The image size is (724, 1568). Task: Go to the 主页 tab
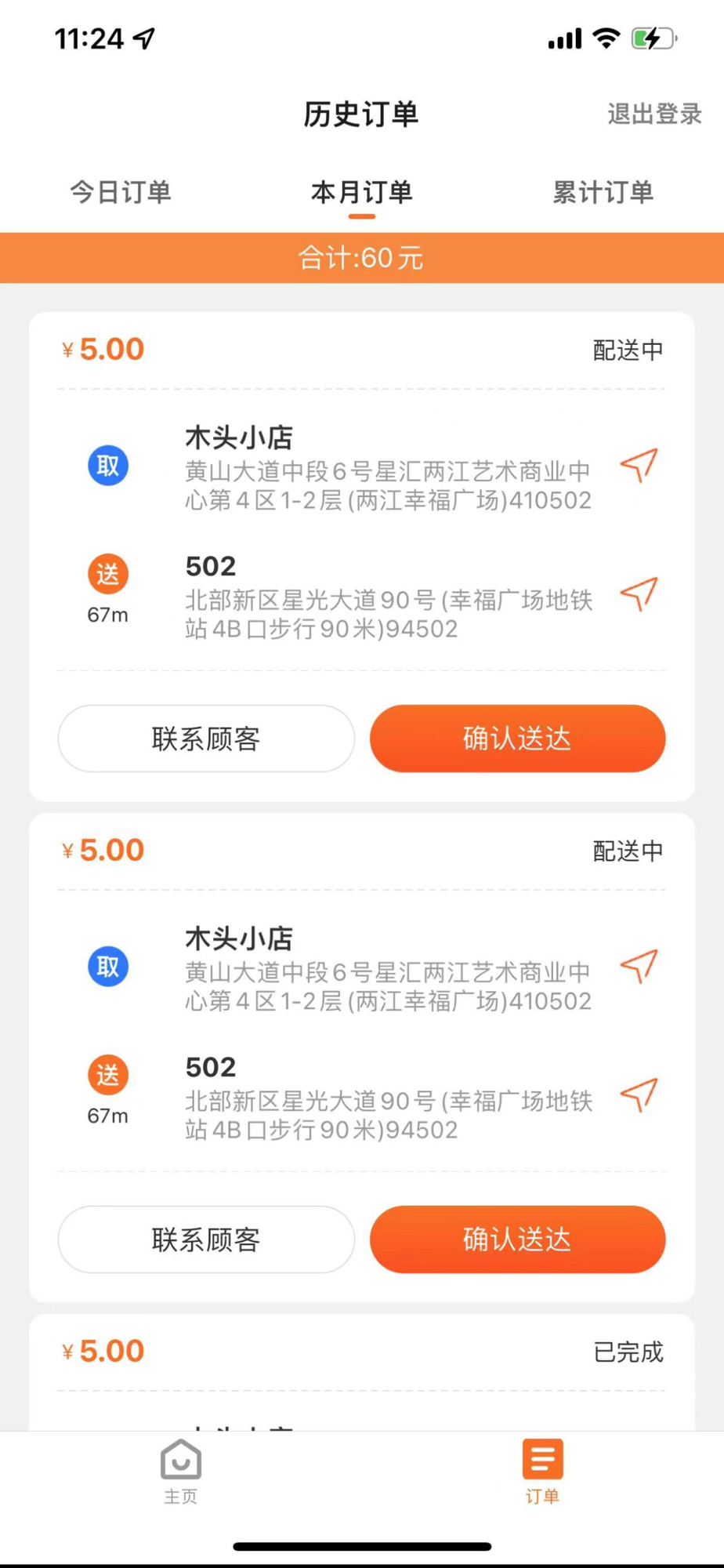(x=181, y=1472)
